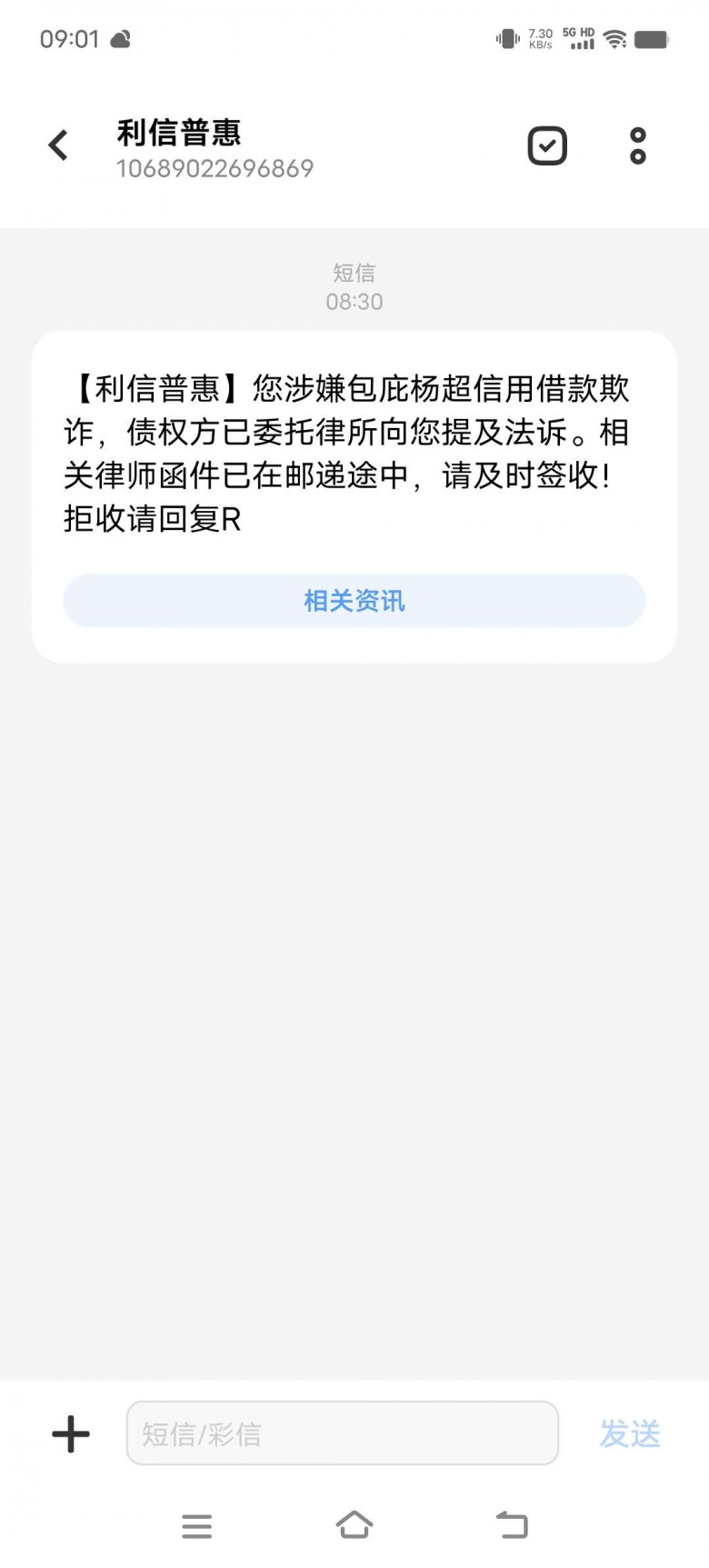Screen dimensions: 709x1568
Task: Go back from the 利信普惠 conversation
Action: pyautogui.click(x=58, y=145)
